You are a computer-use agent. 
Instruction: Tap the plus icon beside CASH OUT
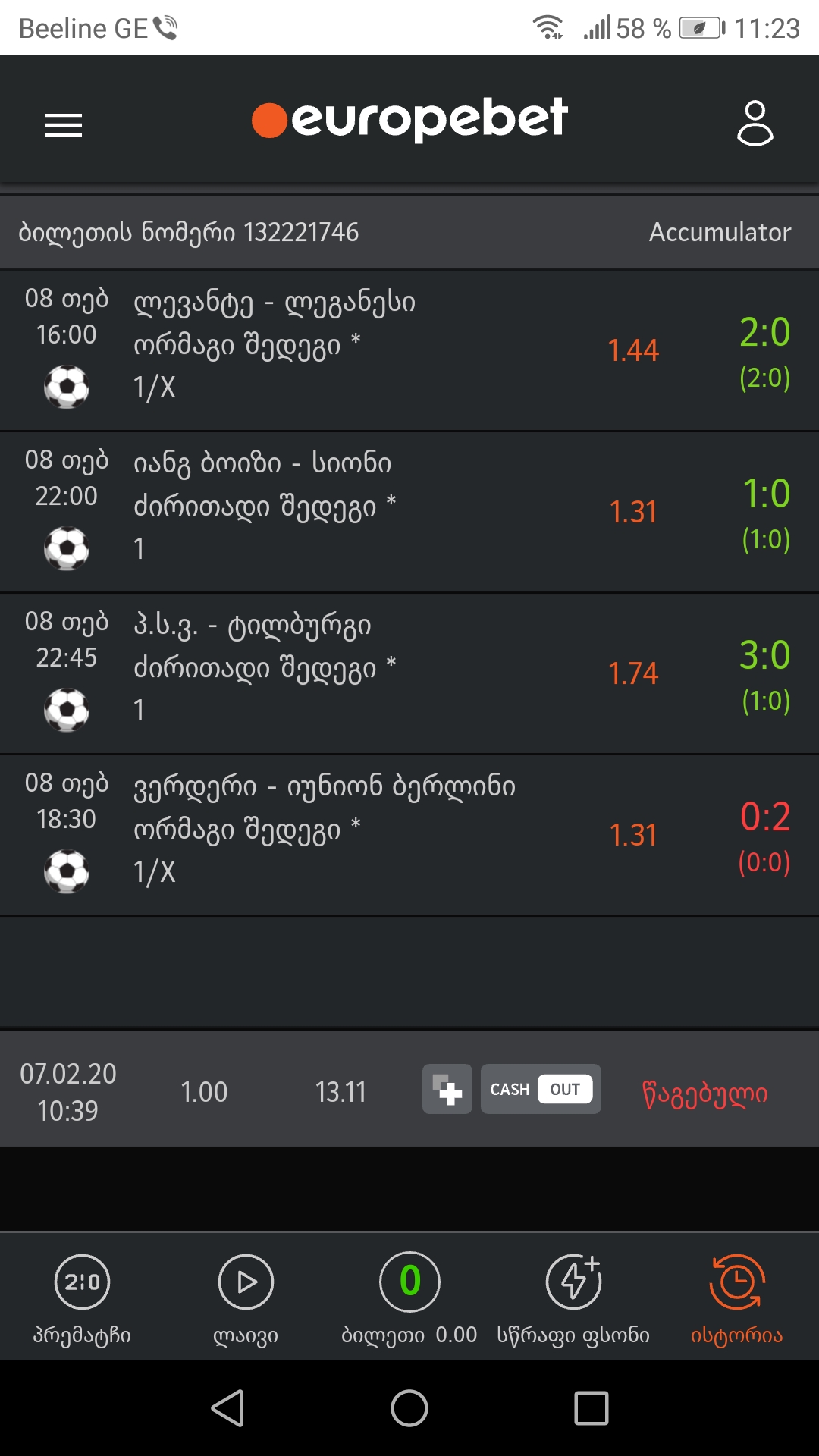pos(447,1089)
